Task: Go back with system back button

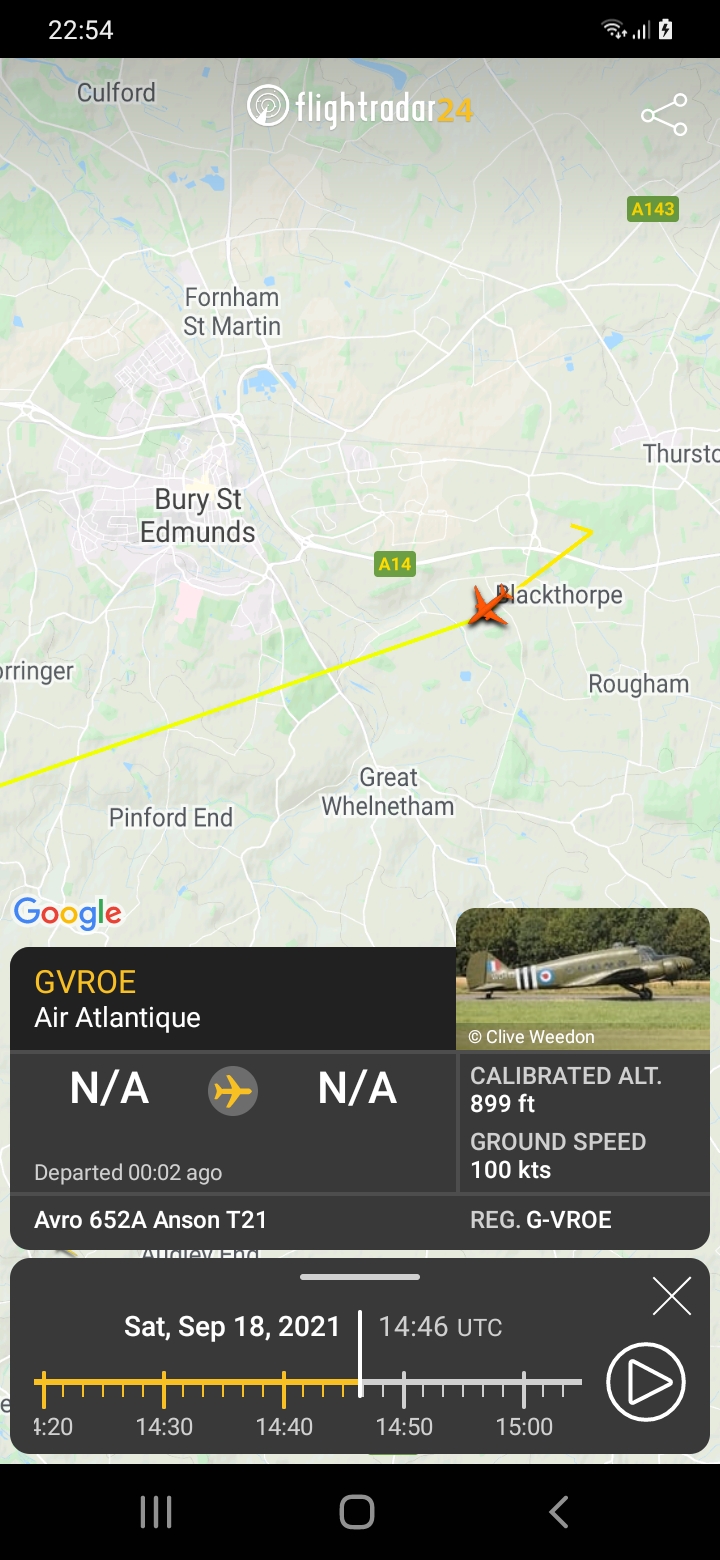Action: click(559, 1511)
